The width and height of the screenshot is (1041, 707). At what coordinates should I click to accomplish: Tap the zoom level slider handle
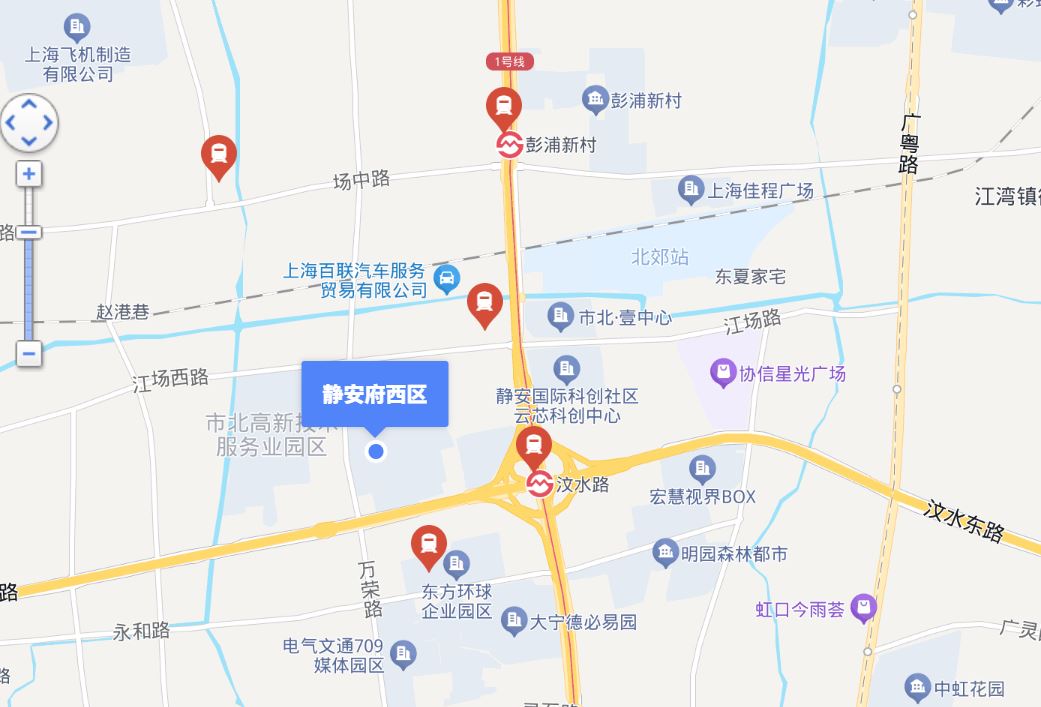pyautogui.click(x=29, y=232)
